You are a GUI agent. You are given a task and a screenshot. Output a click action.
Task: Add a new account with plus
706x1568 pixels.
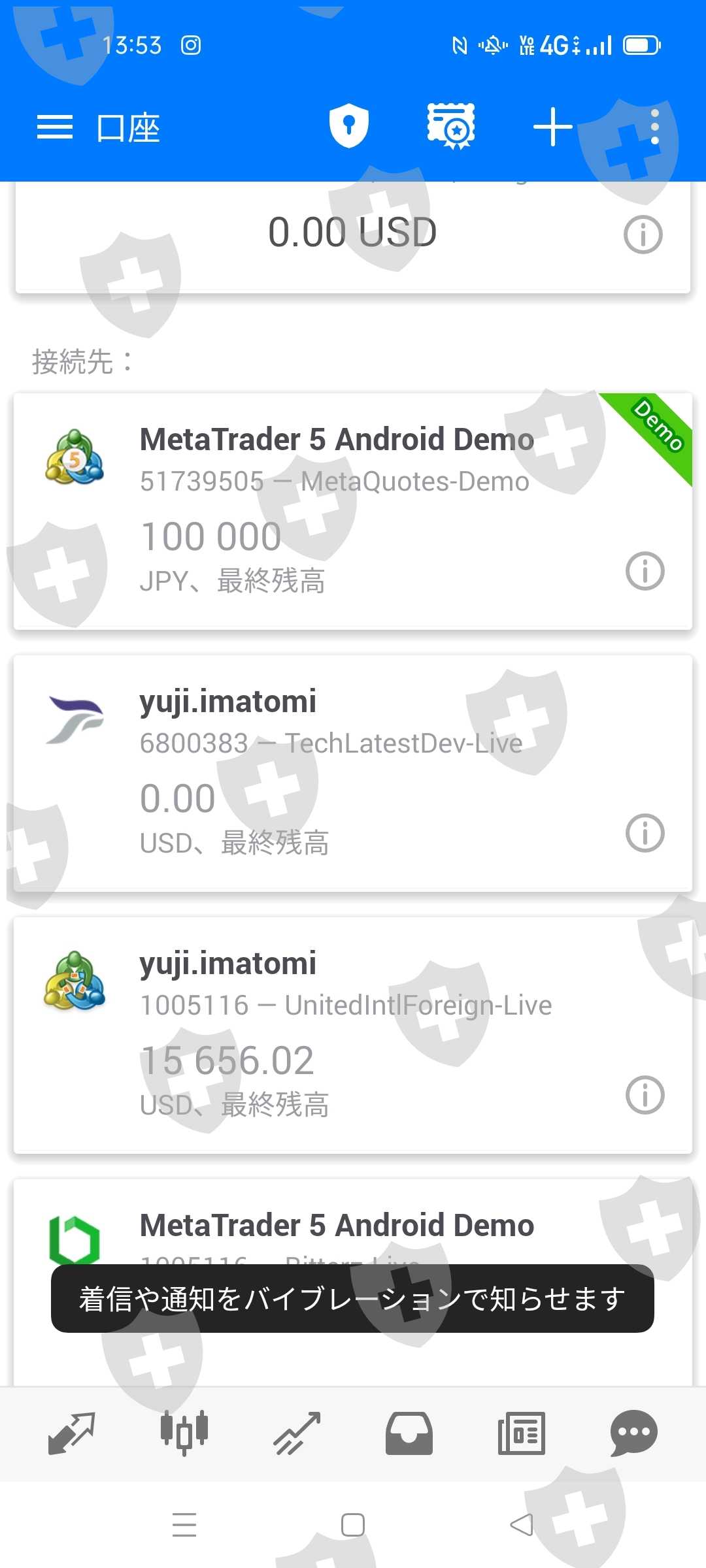pyautogui.click(x=552, y=127)
